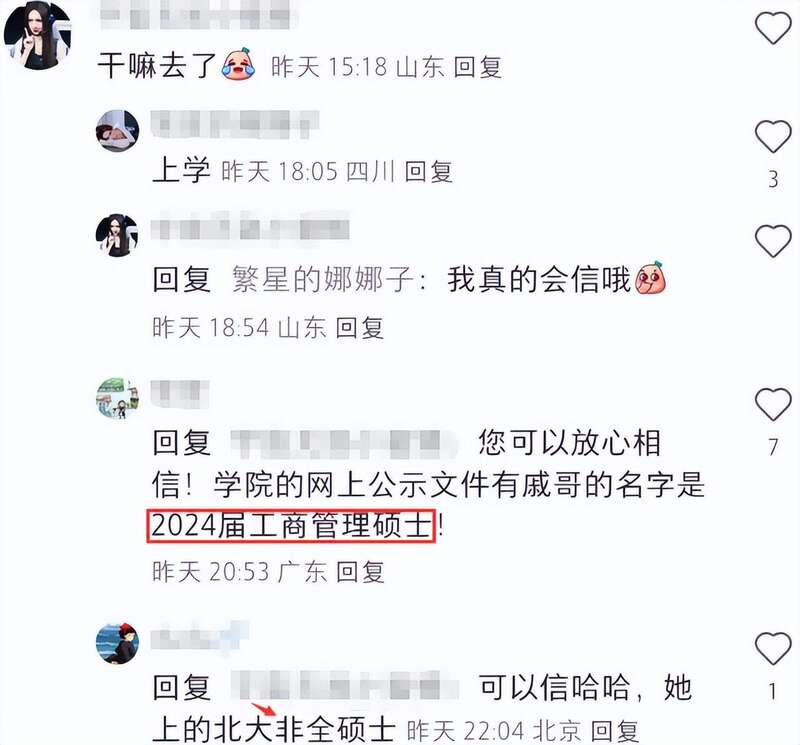Open the avatar of the "上学" commenter
Screen dimensions: 800x745
[116, 130]
